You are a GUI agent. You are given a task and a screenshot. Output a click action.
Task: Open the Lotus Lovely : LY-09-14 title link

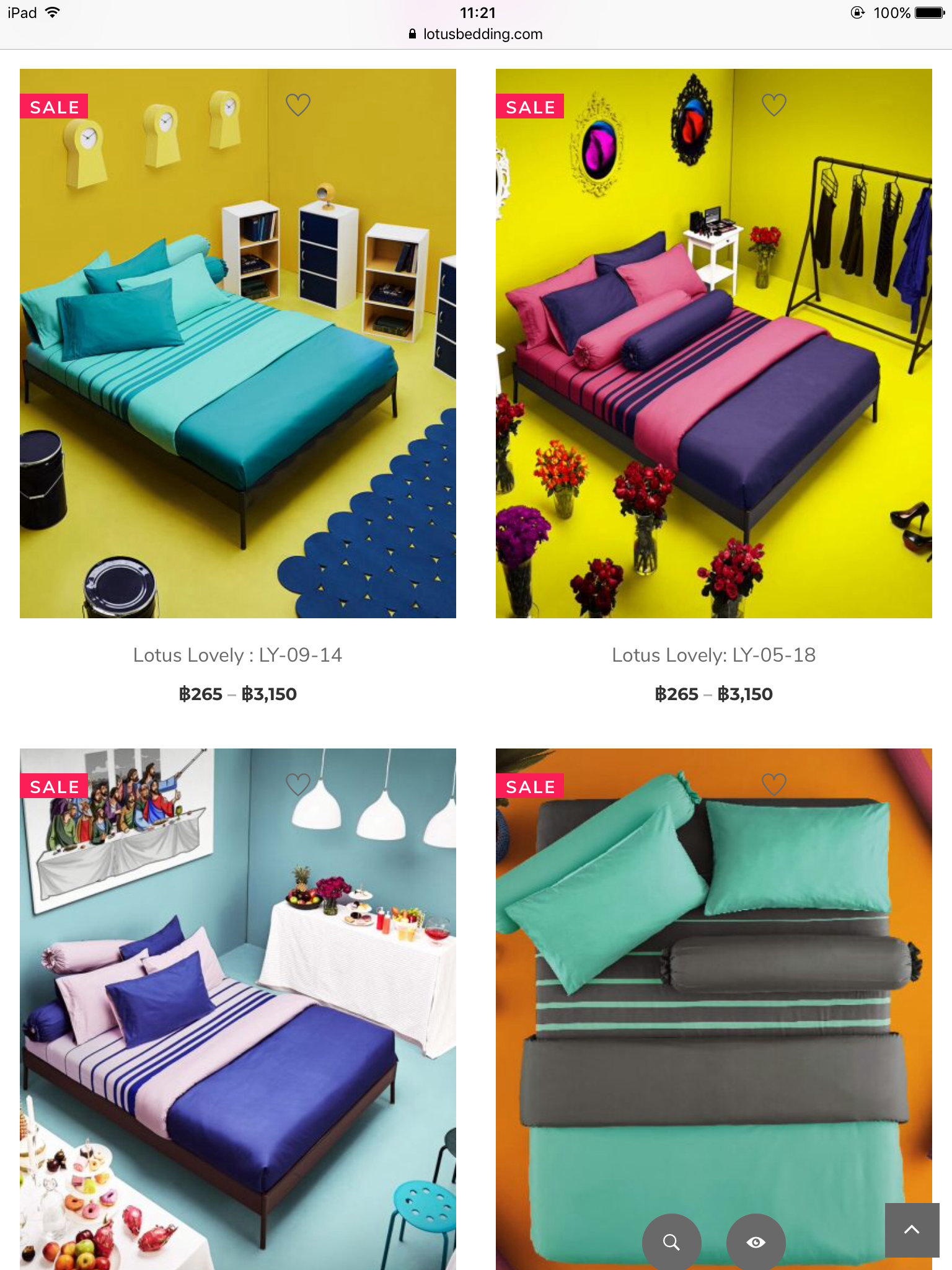237,655
